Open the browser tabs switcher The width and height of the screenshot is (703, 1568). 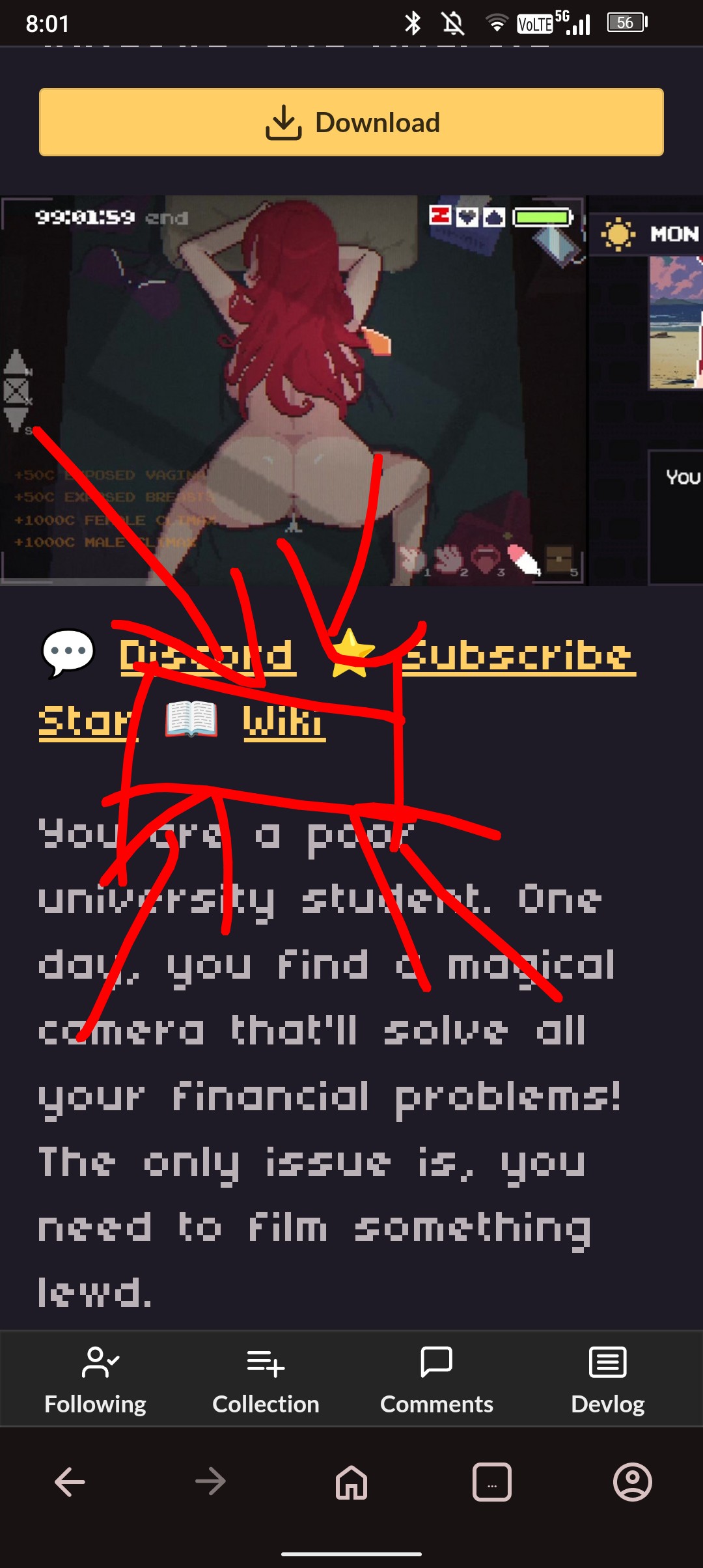pyautogui.click(x=492, y=1483)
